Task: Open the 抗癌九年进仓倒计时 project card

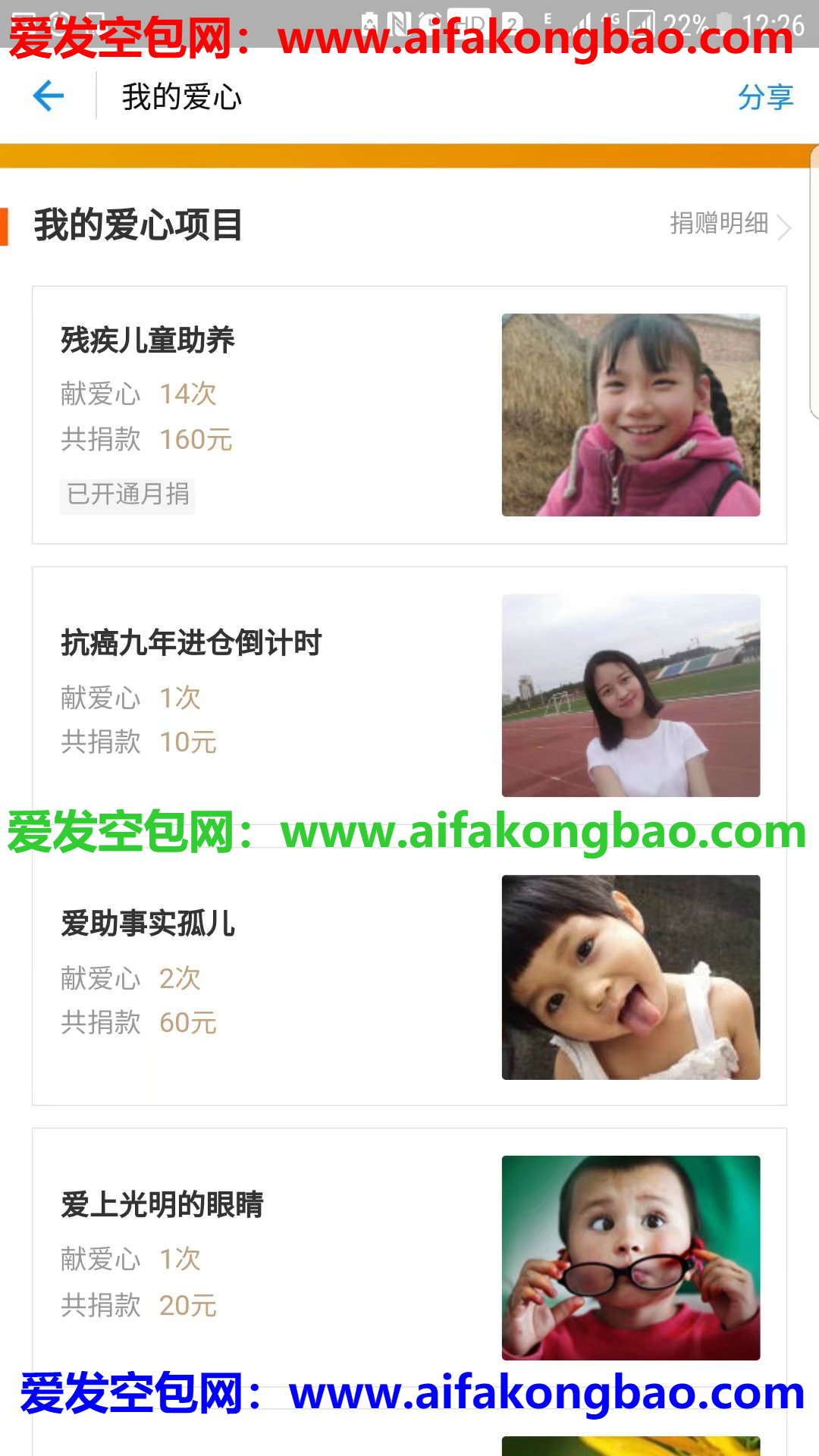Action: (409, 694)
